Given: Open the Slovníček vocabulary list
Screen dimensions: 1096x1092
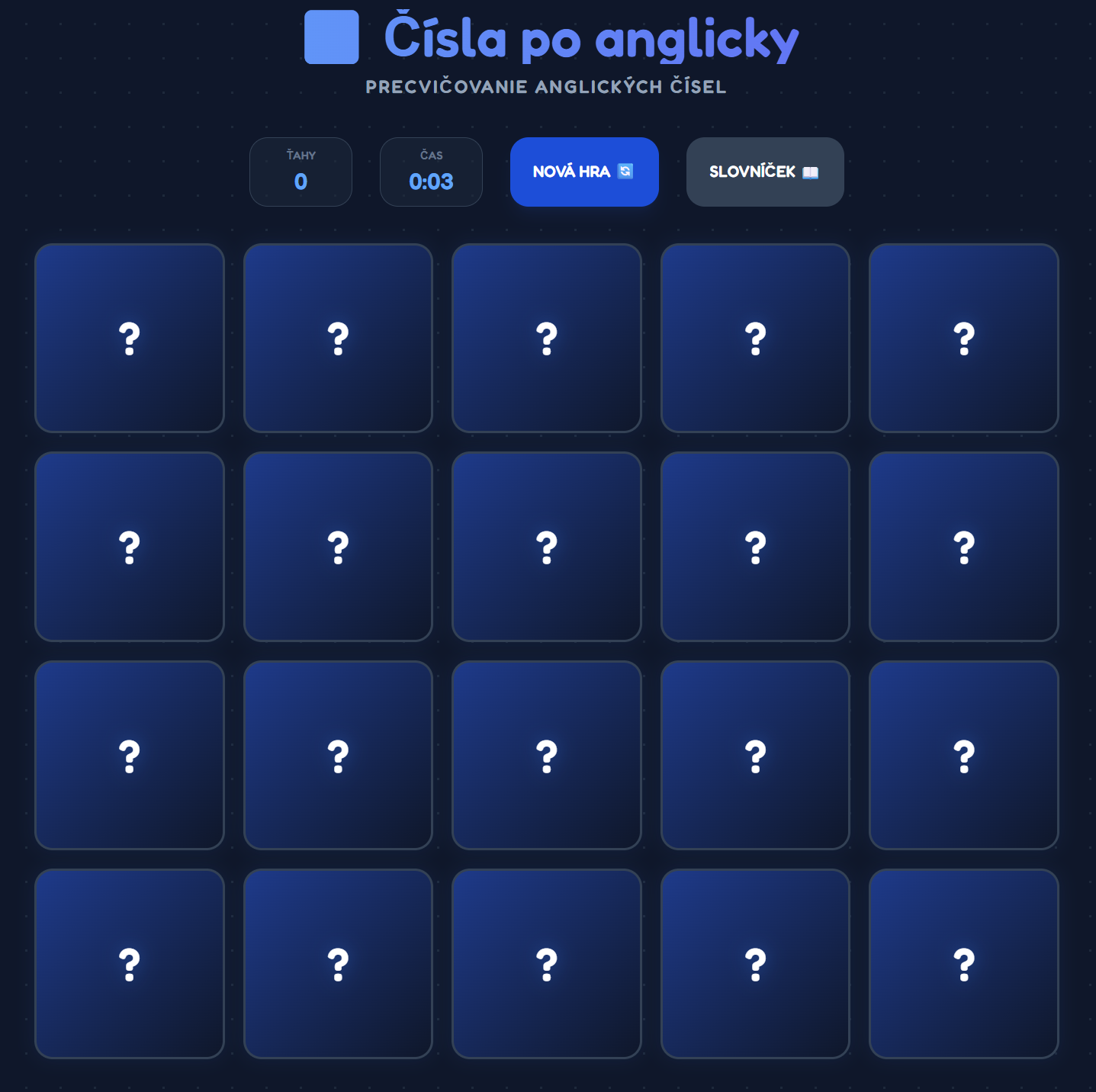Looking at the screenshot, I should tap(764, 172).
